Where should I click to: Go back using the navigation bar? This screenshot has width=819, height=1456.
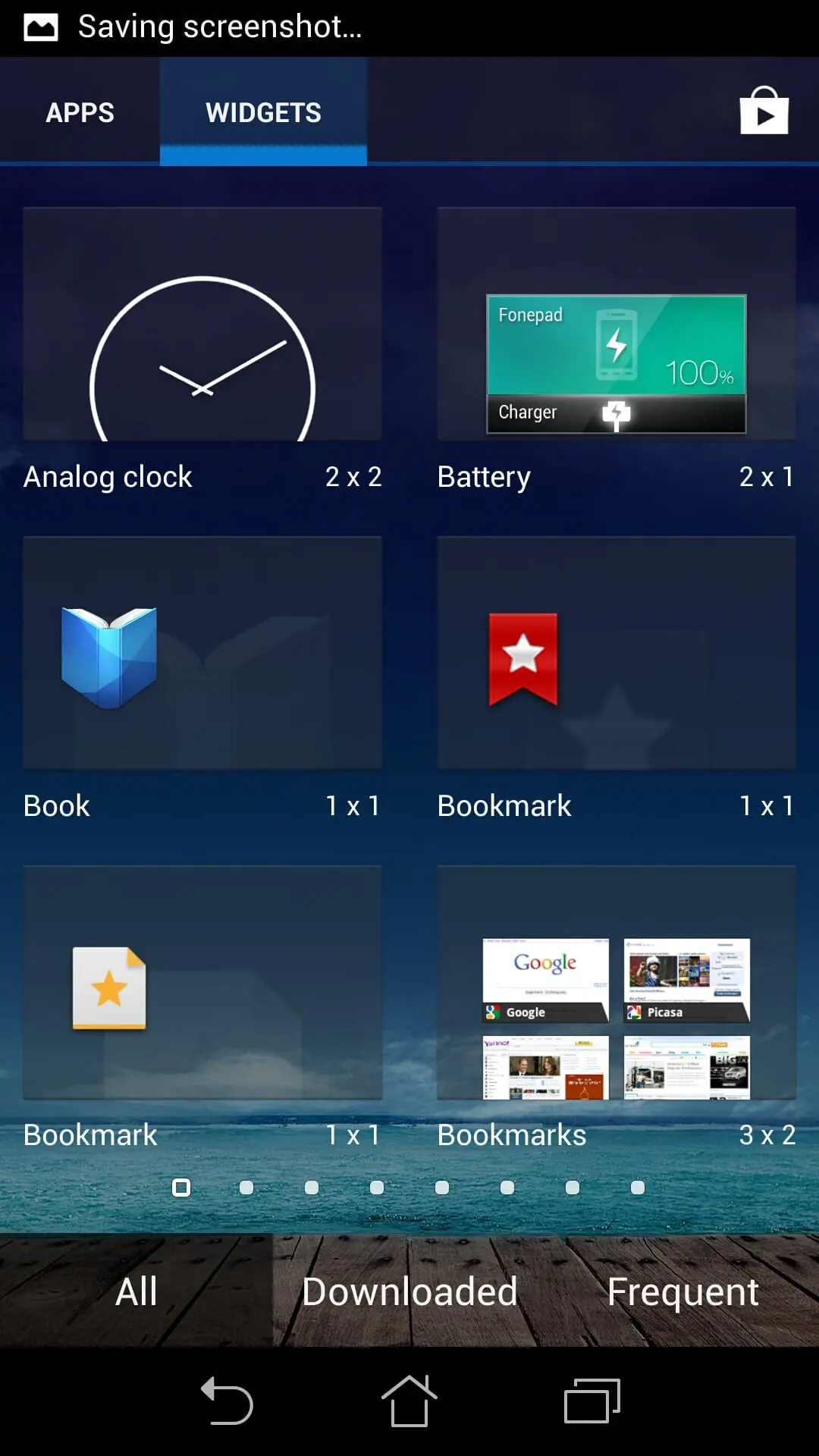226,1401
